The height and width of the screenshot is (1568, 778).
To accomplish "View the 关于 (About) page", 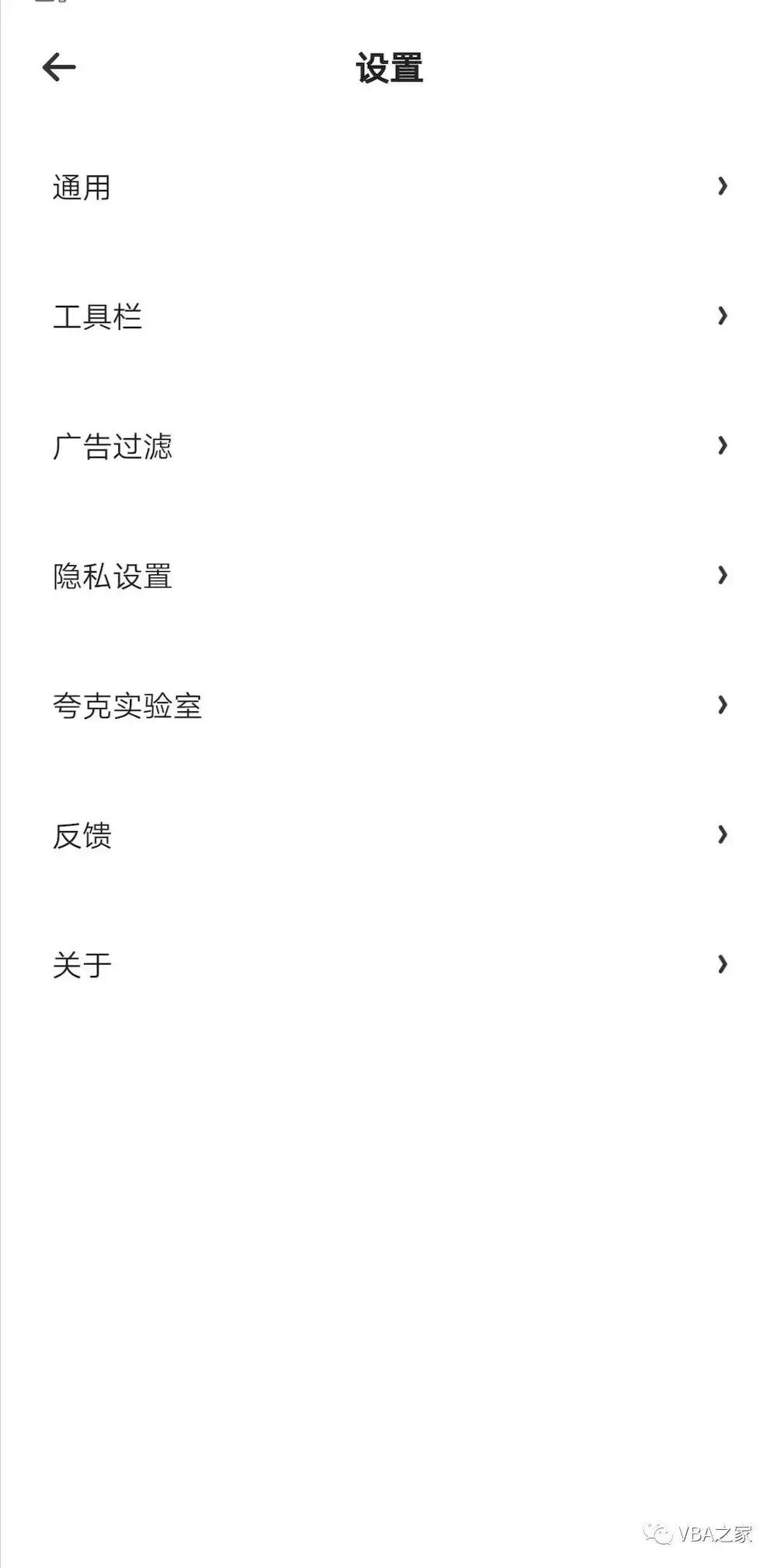I will pyautogui.click(x=80, y=964).
